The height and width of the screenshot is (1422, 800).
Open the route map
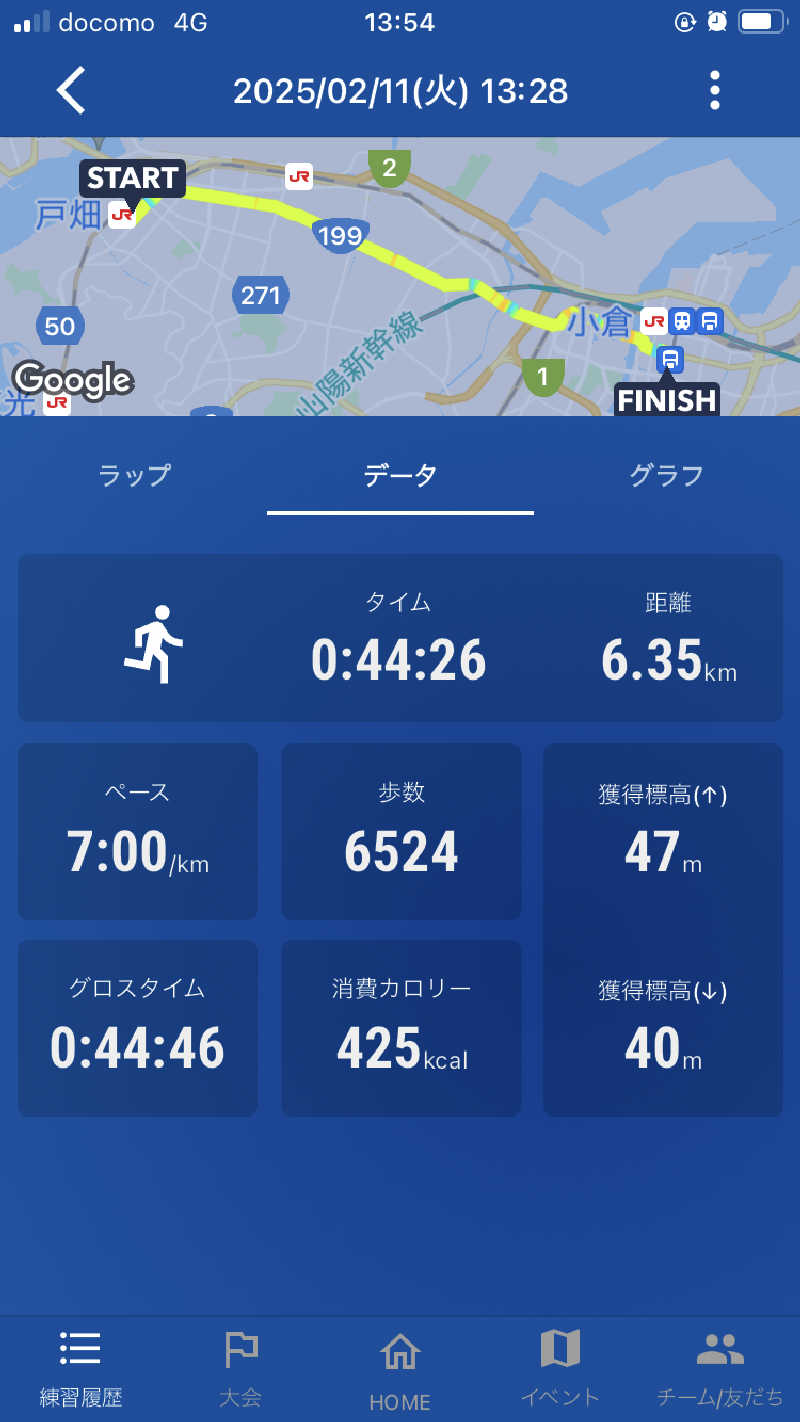click(400, 276)
